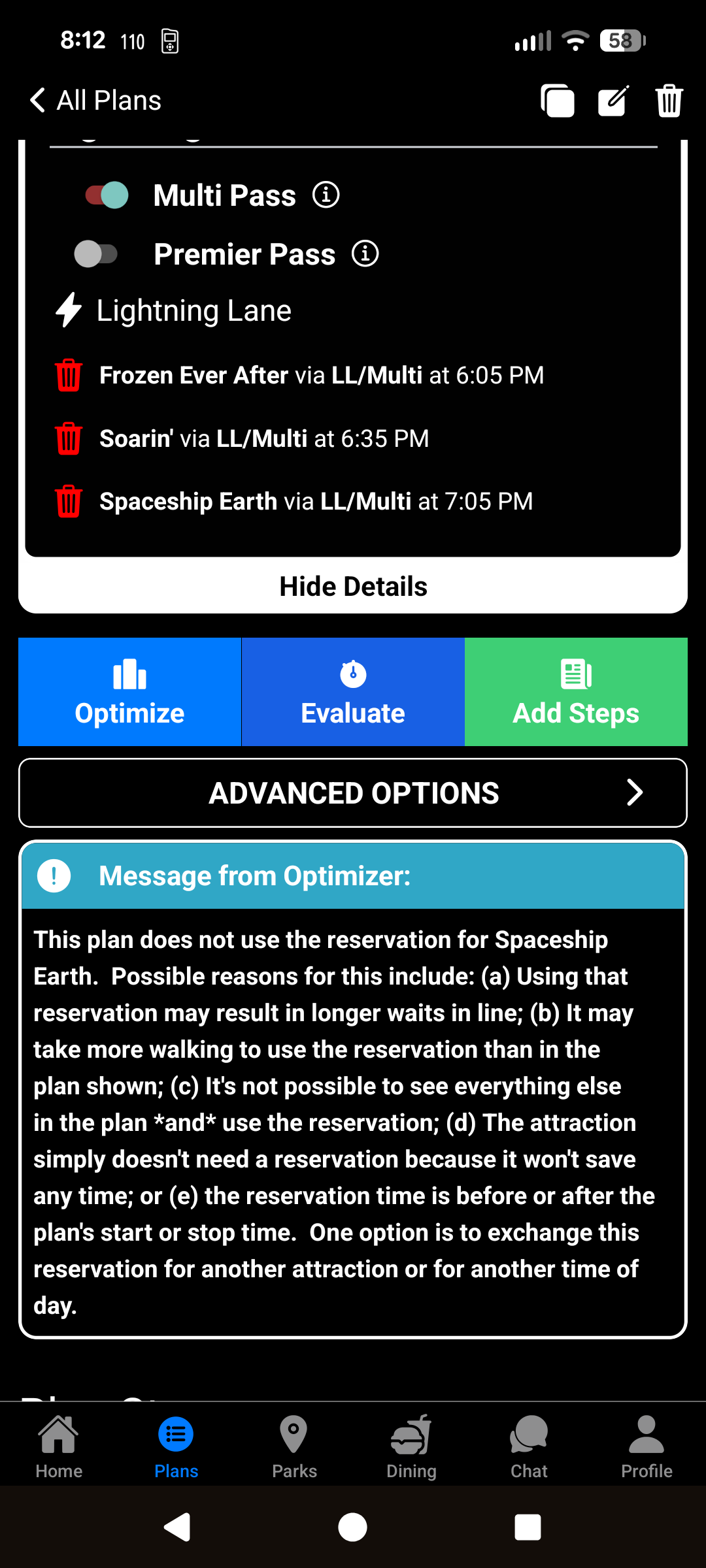
Task: Open the Dining tab
Action: click(x=411, y=1446)
